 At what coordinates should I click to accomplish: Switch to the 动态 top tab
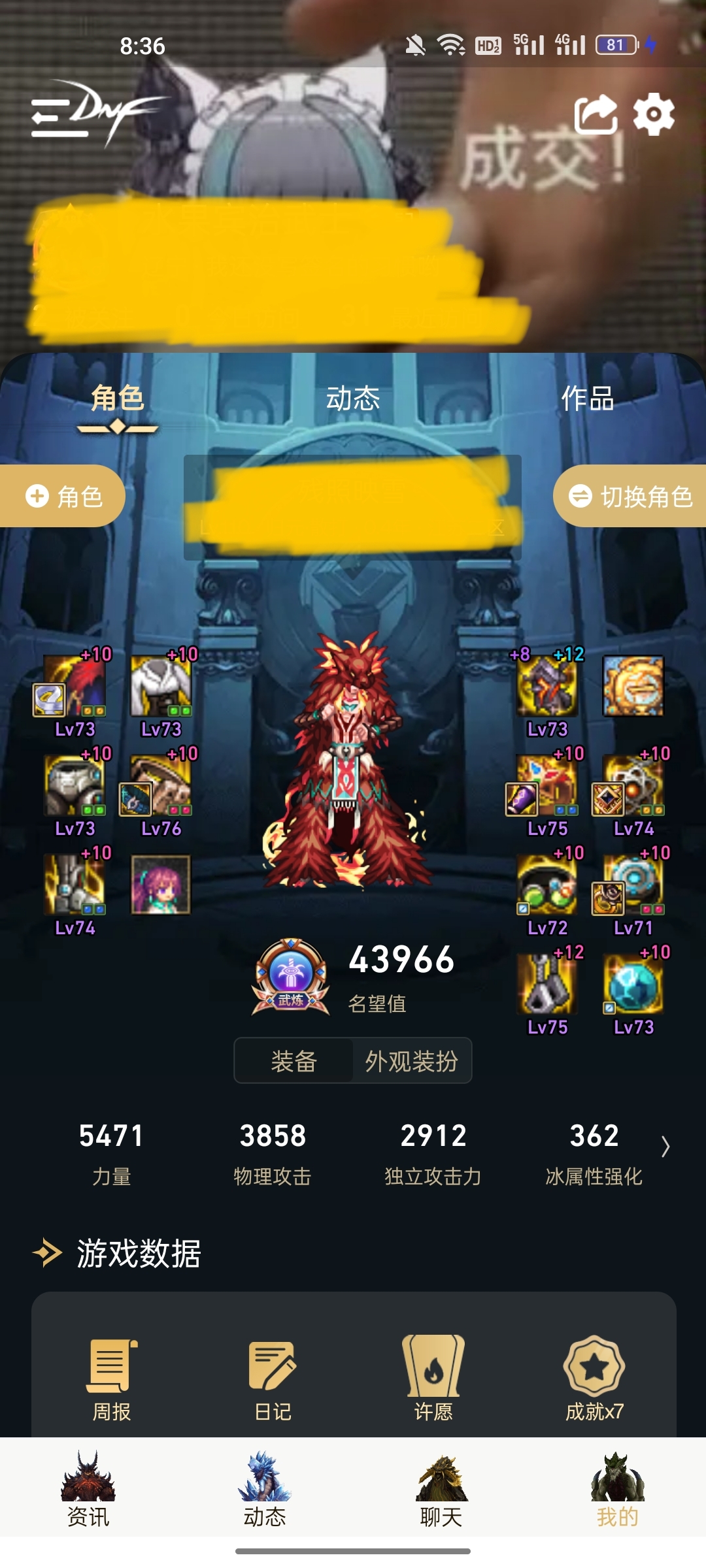353,398
